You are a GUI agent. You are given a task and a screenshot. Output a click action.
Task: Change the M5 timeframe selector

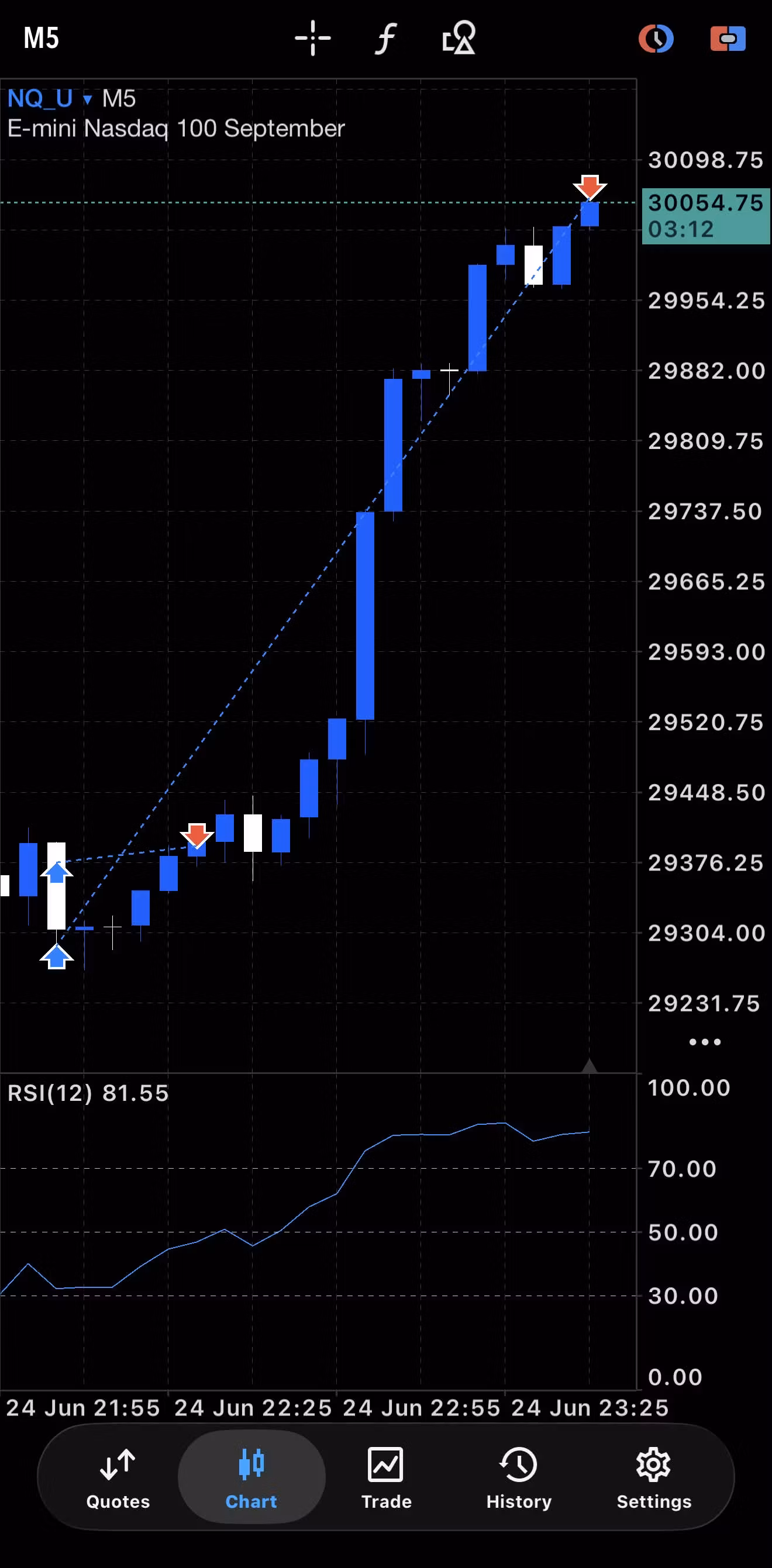pyautogui.click(x=41, y=38)
